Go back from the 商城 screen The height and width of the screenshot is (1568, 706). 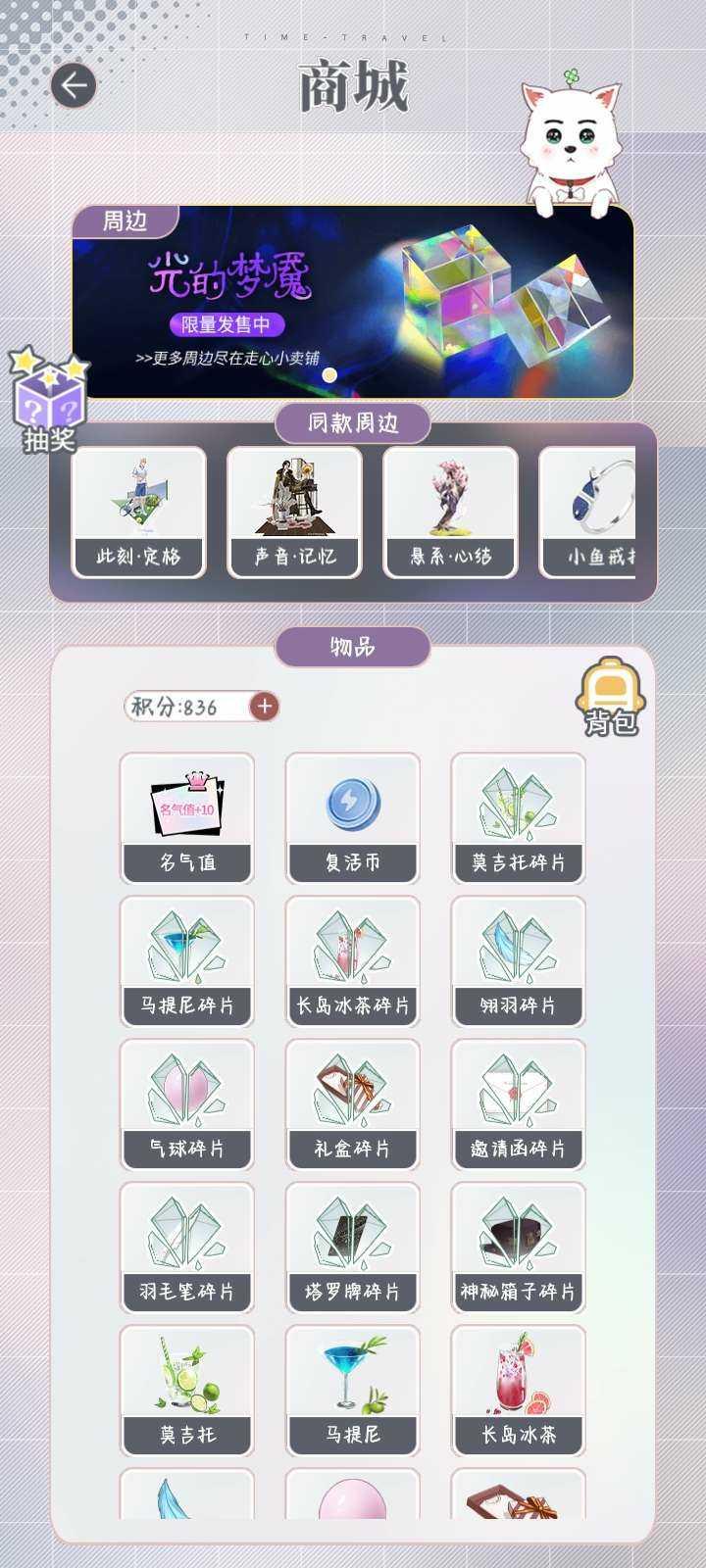74,85
